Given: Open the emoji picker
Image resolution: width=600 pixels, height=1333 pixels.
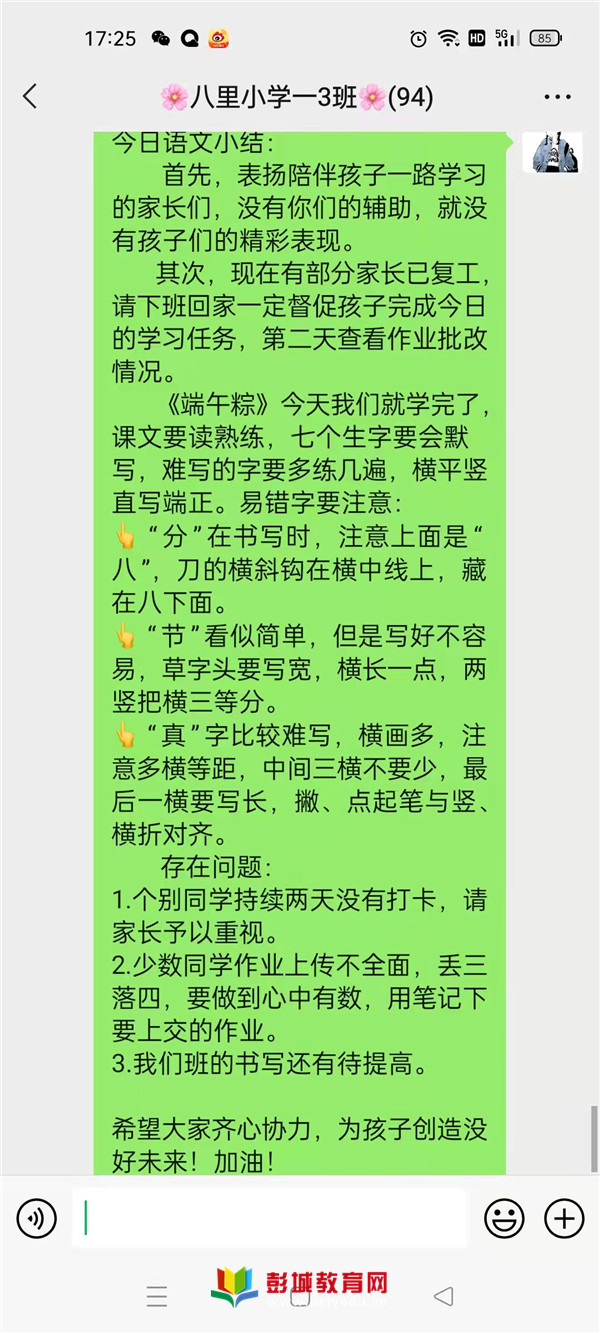Looking at the screenshot, I should (x=504, y=1218).
